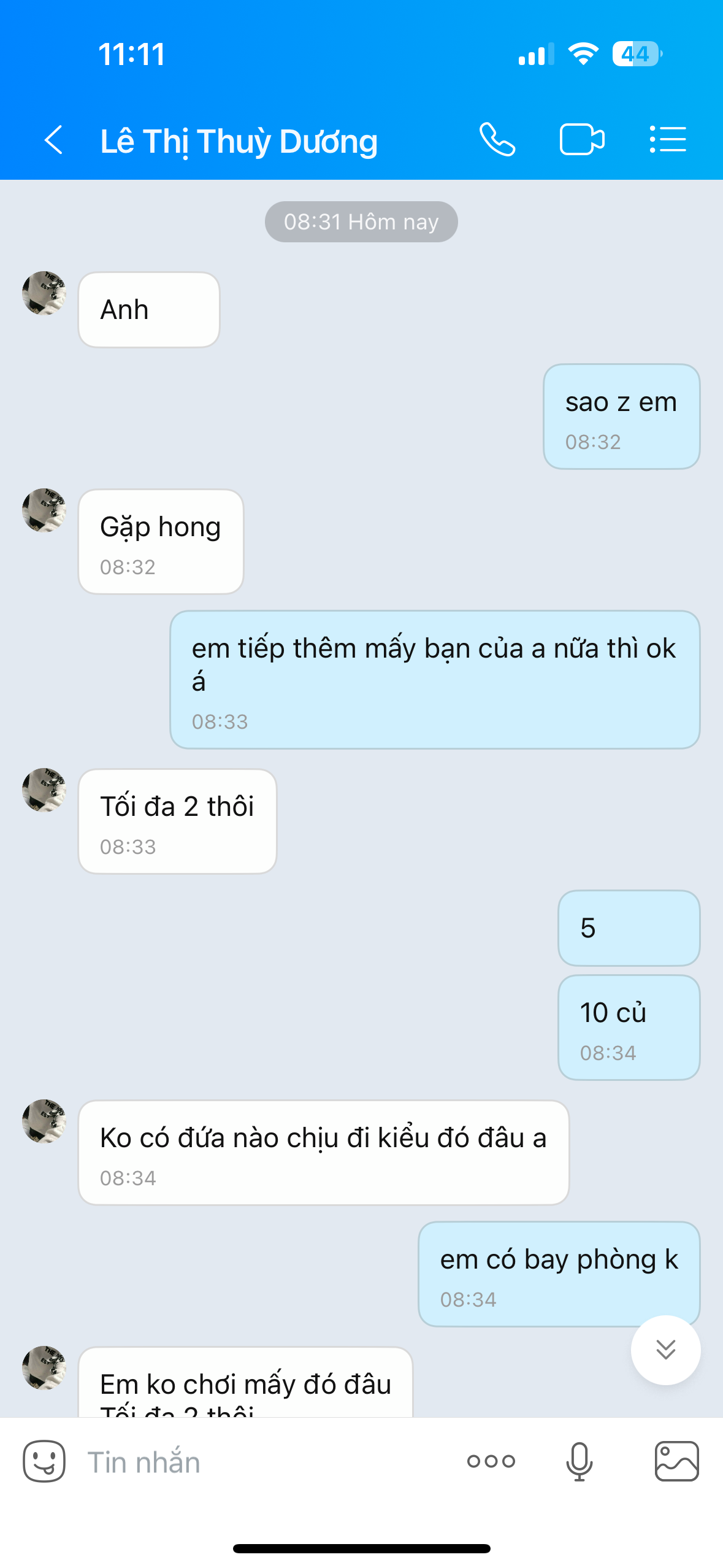Screen dimensions: 723x1568
Task: Start a voice call with Lê Thị Thuỳ Dương
Action: point(497,140)
